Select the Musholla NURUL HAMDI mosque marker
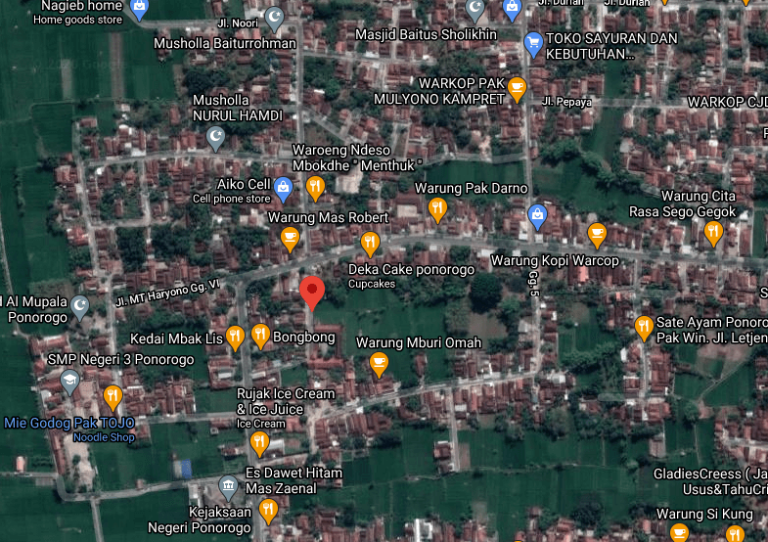 point(216,137)
